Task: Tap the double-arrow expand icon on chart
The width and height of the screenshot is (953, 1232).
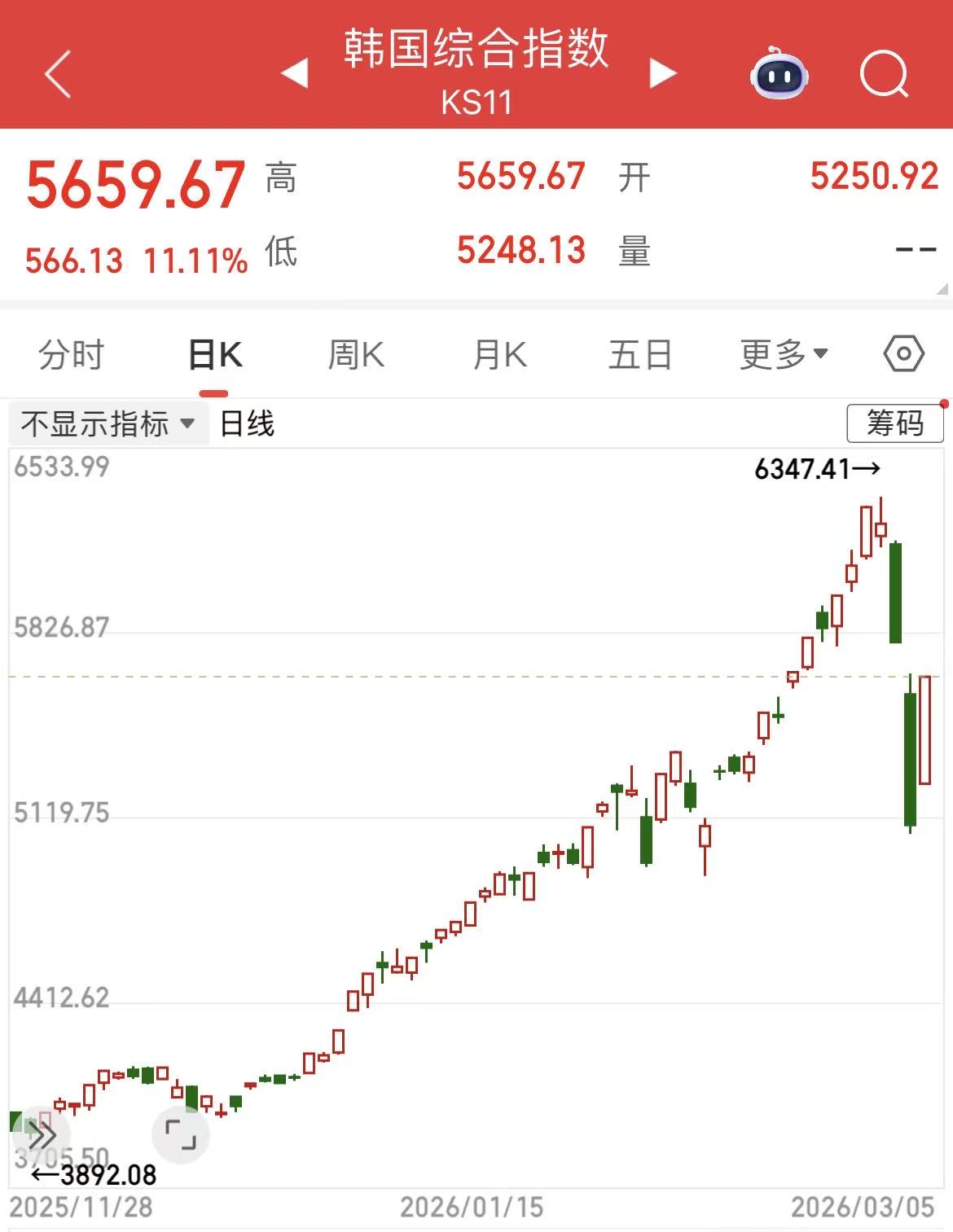Action: click(41, 1135)
